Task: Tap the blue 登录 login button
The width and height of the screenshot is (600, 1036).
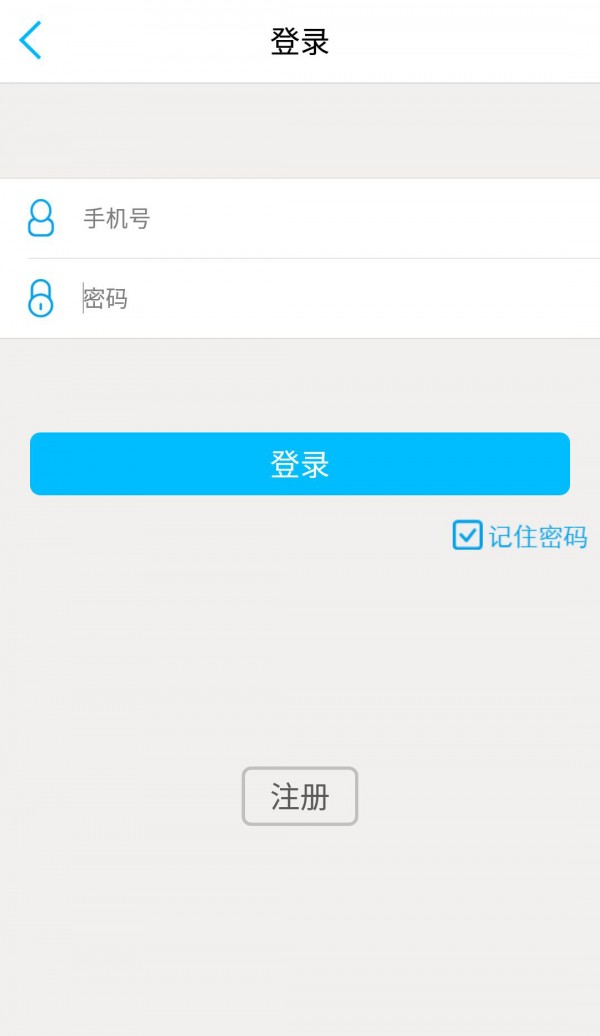Action: click(300, 464)
